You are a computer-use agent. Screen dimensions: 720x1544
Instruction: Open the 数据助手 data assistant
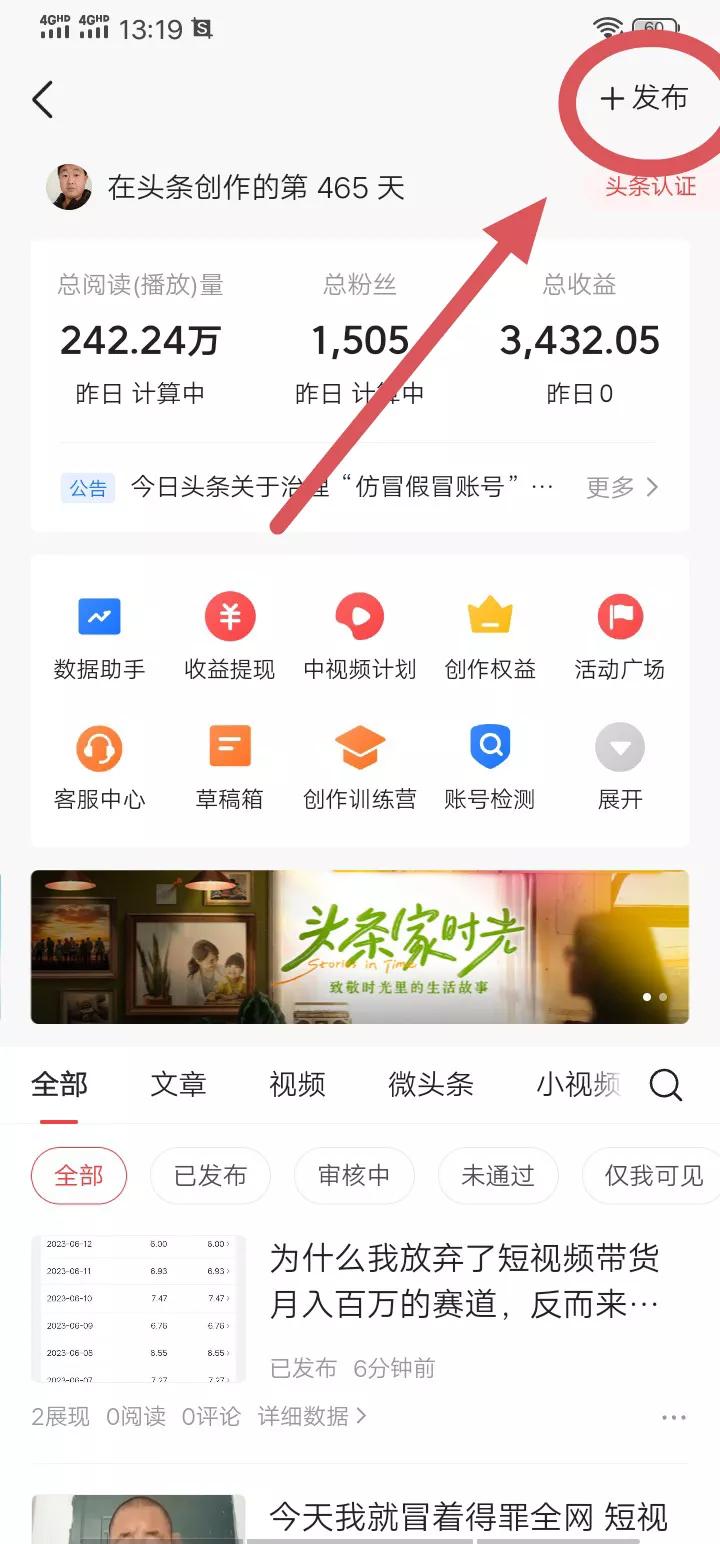pos(99,634)
